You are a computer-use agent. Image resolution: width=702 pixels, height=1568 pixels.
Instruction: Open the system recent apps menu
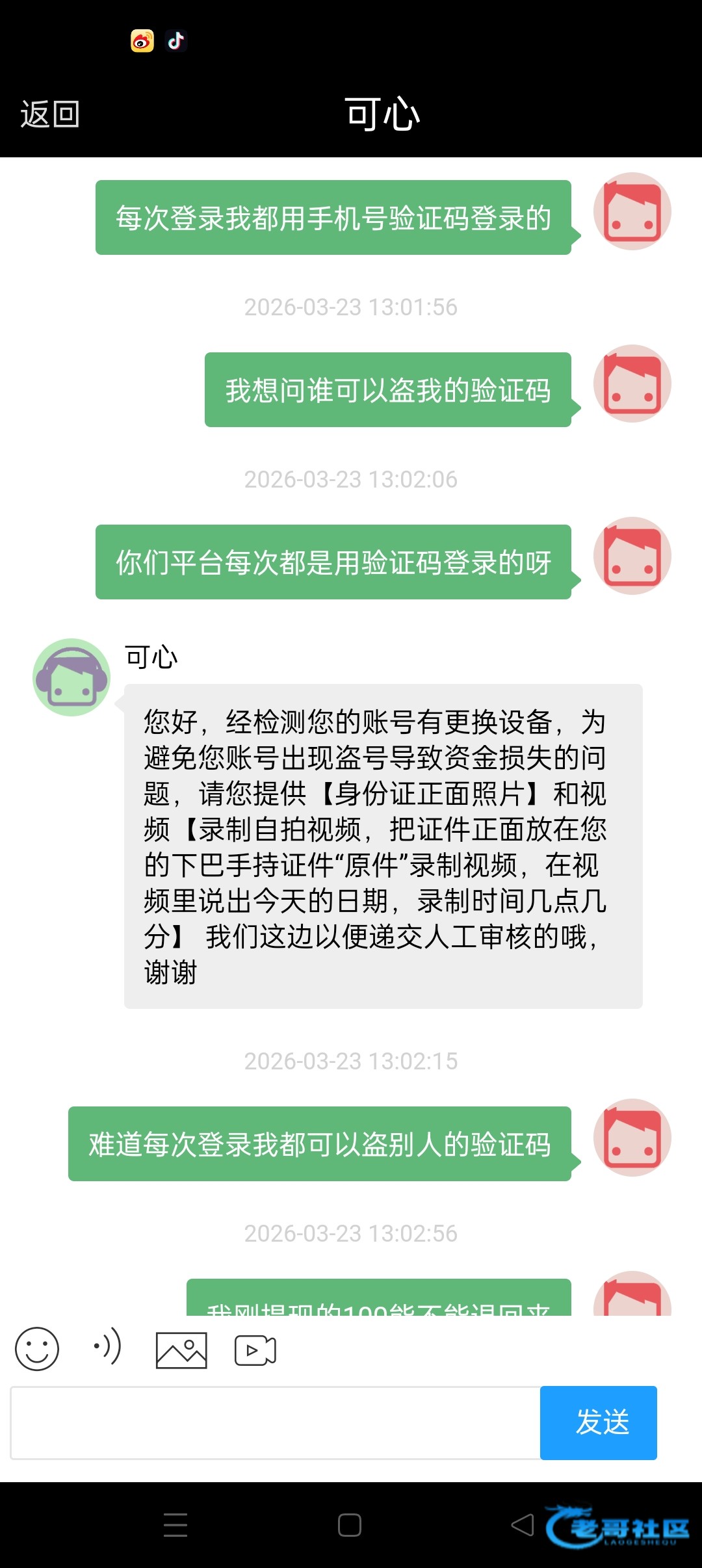[175, 1525]
